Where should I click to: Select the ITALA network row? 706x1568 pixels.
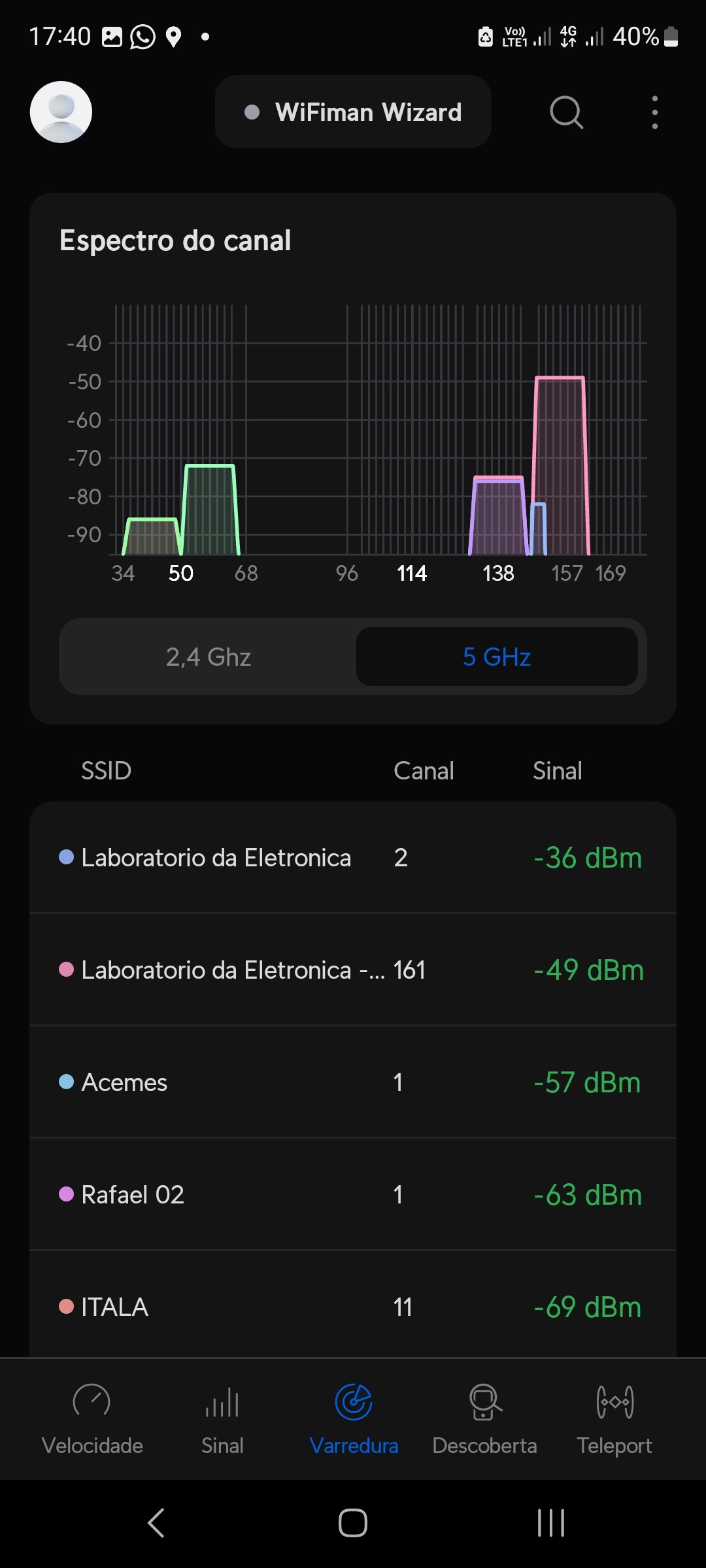coord(353,1307)
